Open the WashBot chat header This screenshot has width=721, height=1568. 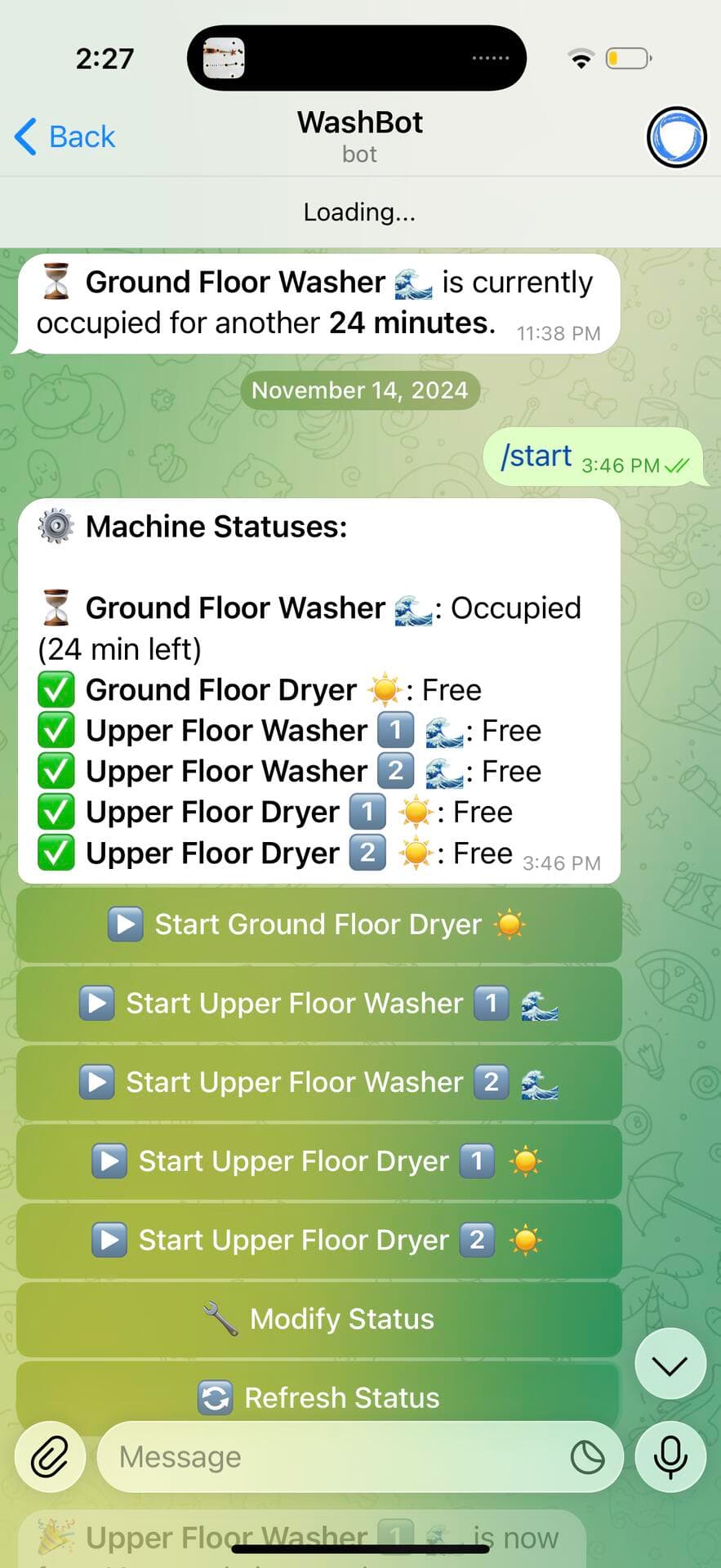tap(359, 133)
